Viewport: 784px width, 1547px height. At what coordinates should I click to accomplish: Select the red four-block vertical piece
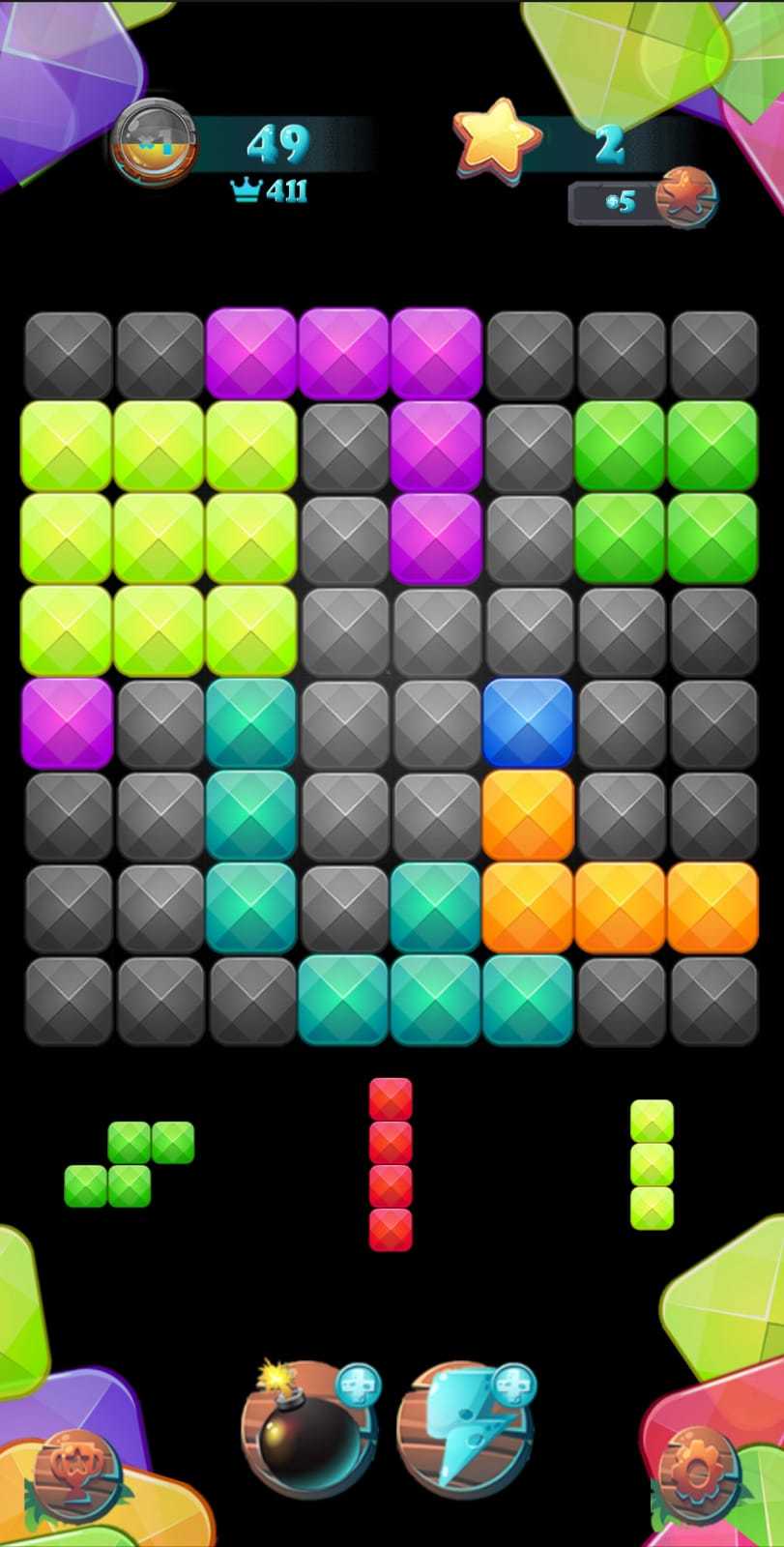pyautogui.click(x=391, y=1164)
